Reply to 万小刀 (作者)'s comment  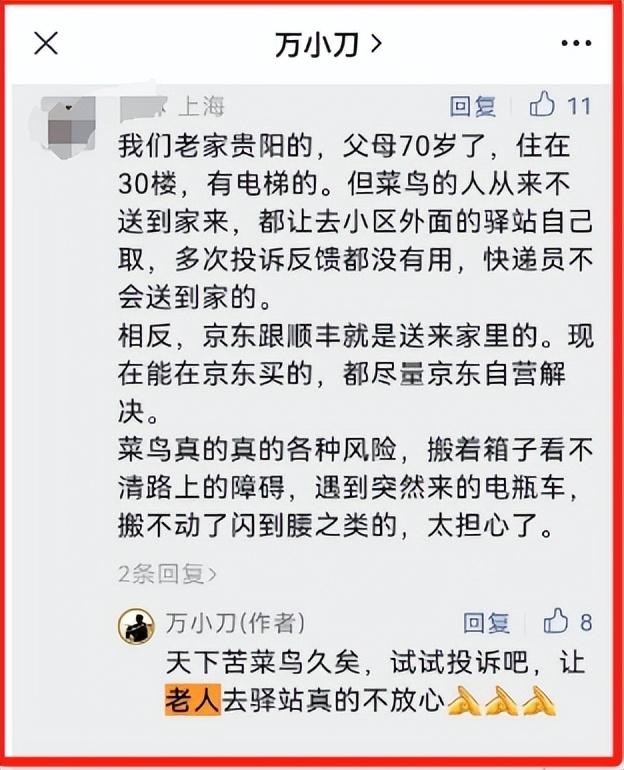487,623
